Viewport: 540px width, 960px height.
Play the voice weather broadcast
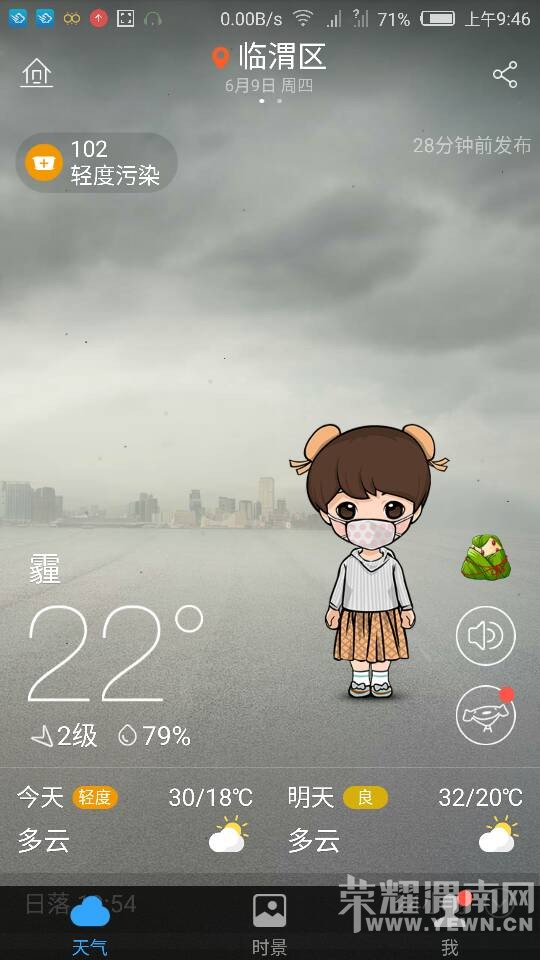coord(486,636)
